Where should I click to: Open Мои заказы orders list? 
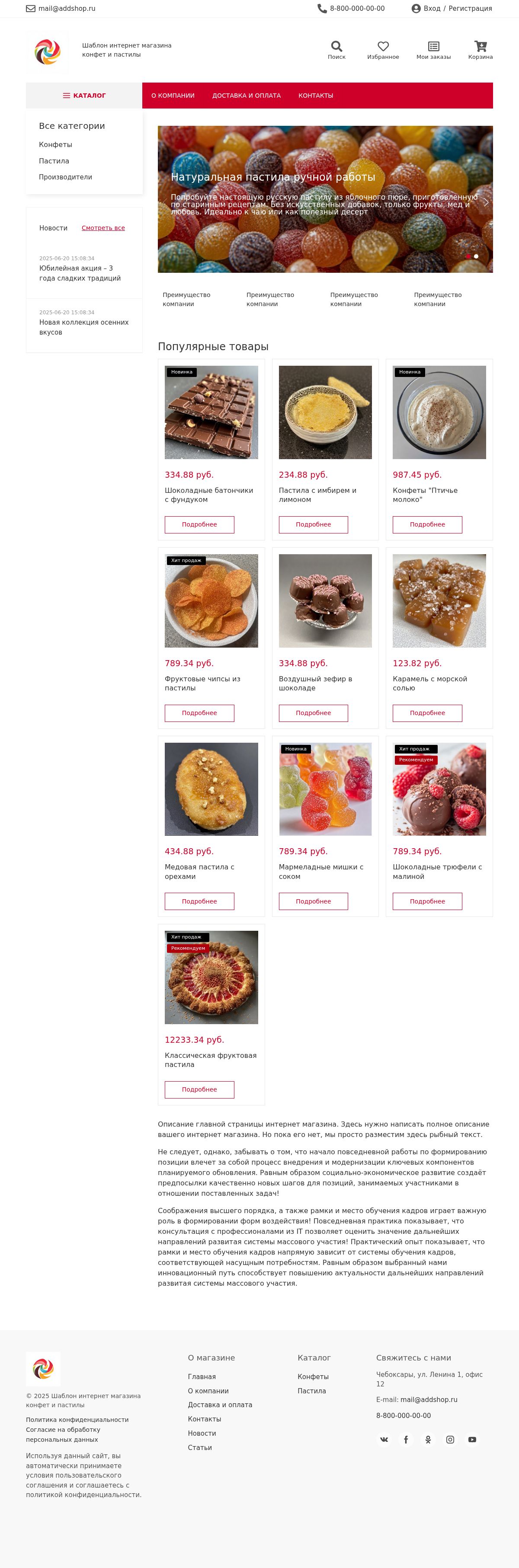coord(433,50)
